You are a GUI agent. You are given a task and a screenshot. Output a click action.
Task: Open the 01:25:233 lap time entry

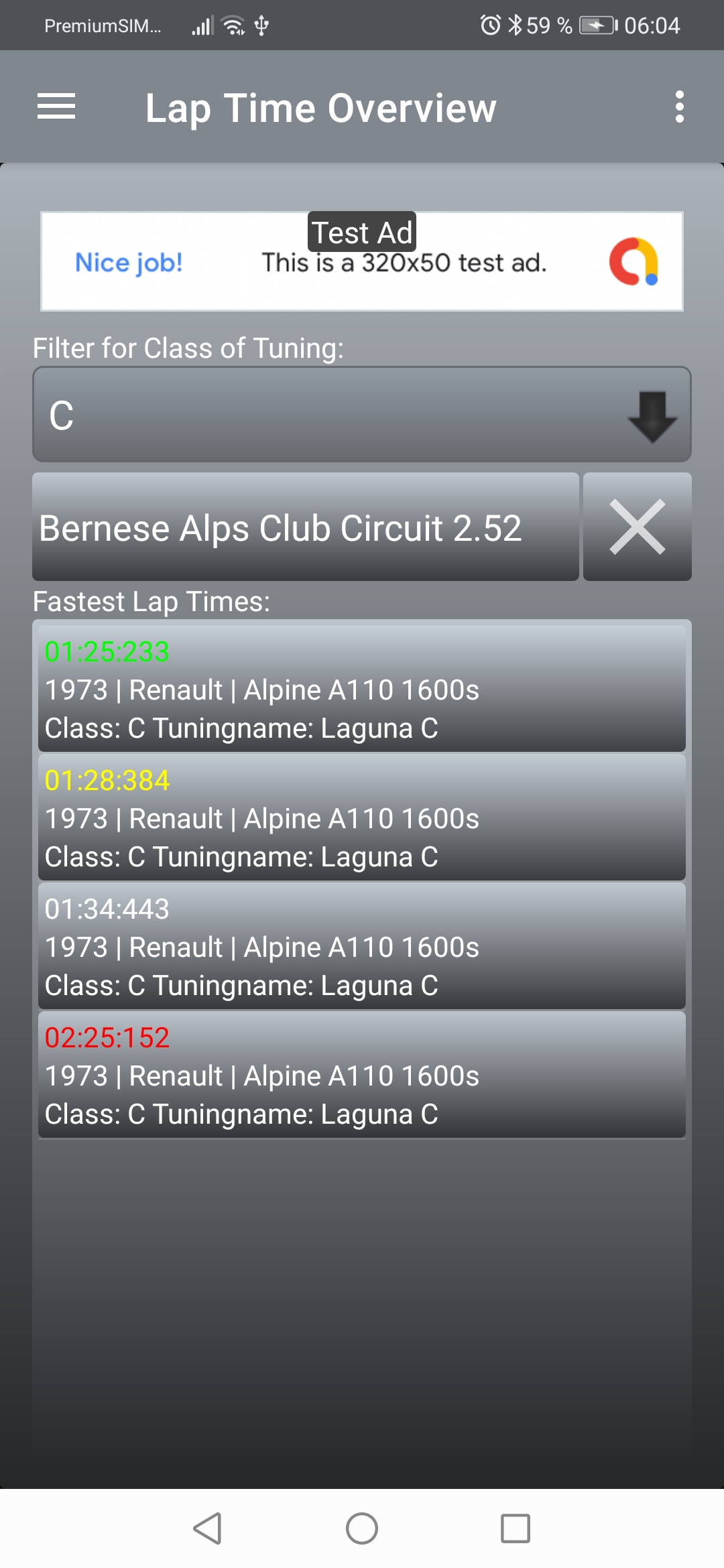[362, 688]
